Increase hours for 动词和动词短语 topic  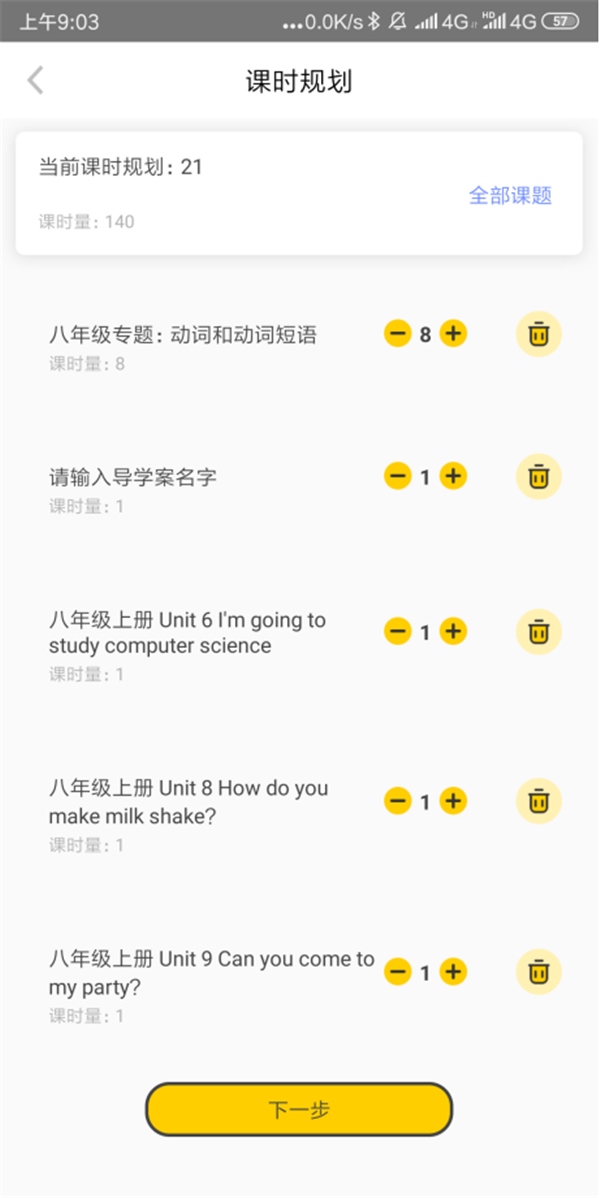click(453, 334)
